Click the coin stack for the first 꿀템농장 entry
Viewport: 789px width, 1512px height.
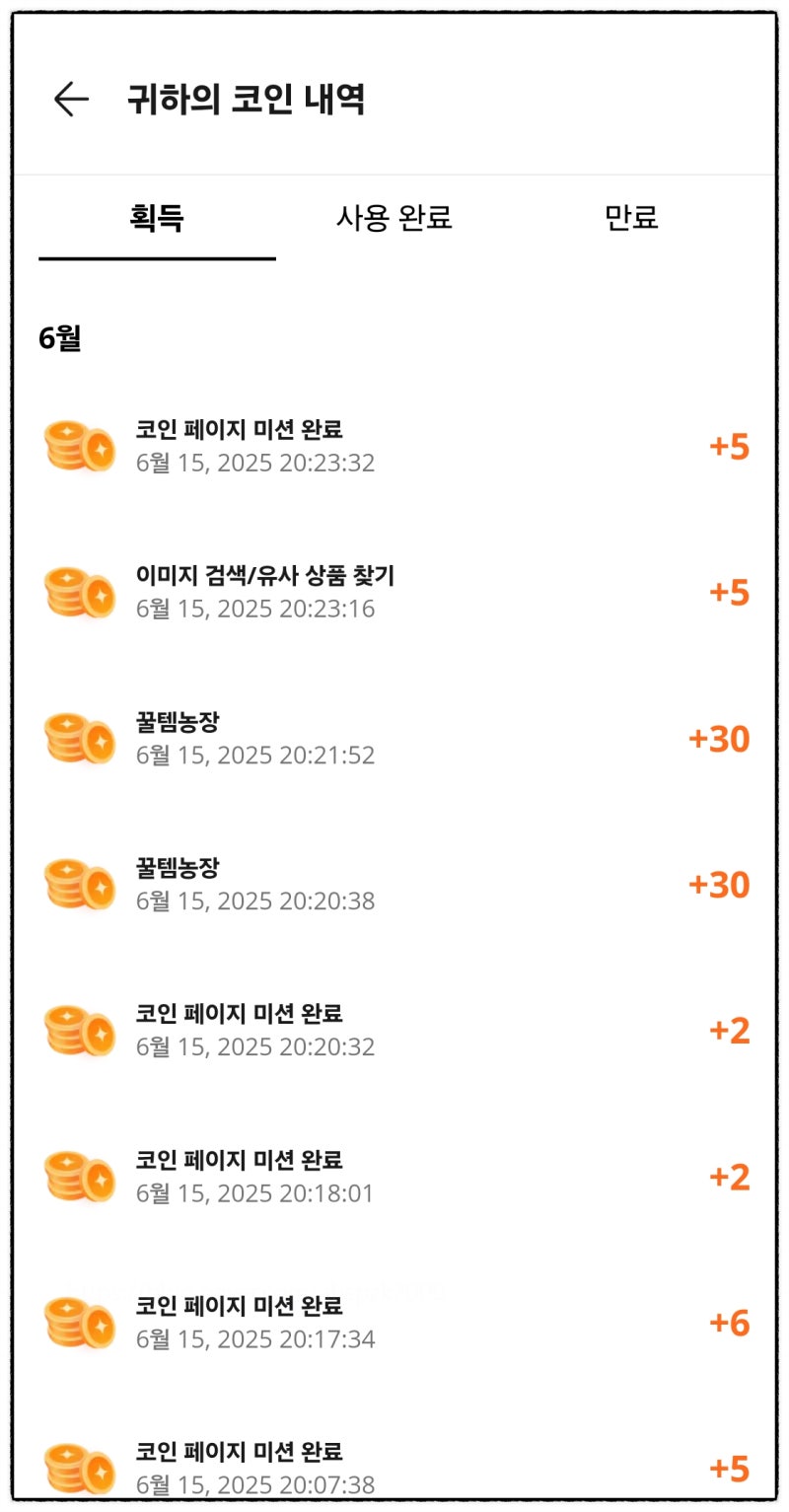point(77,737)
